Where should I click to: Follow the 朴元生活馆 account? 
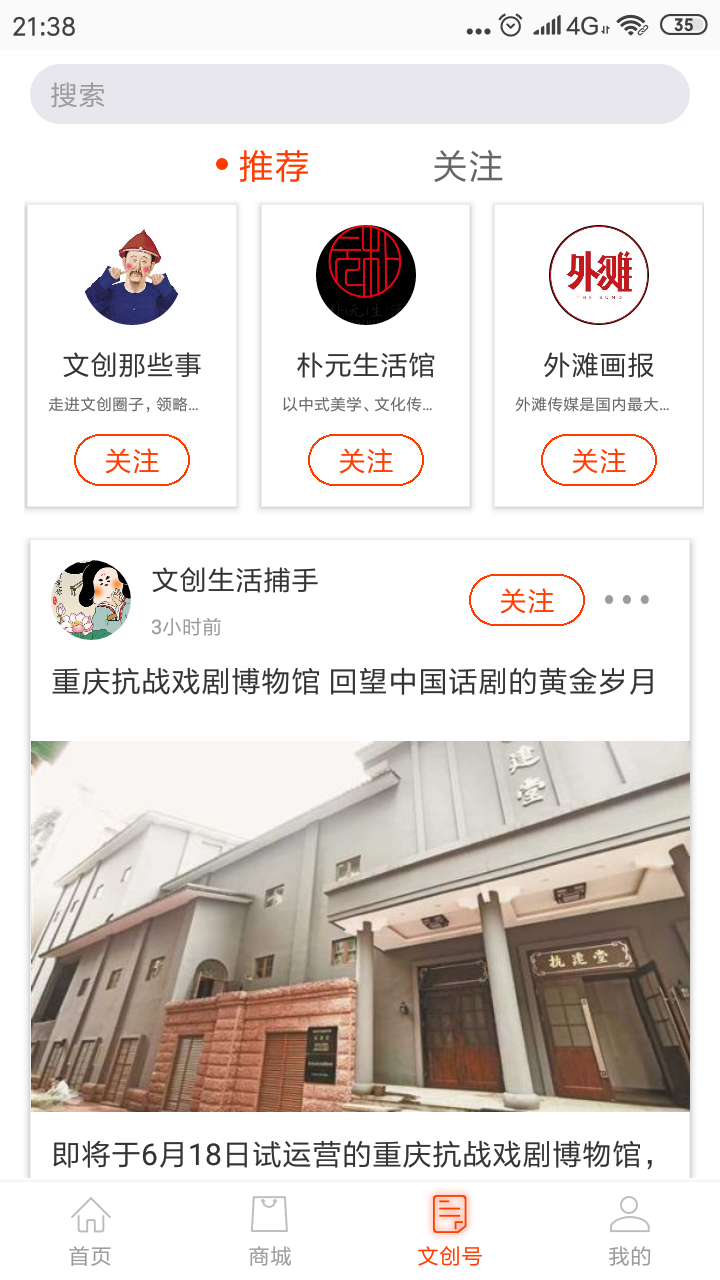pos(366,461)
